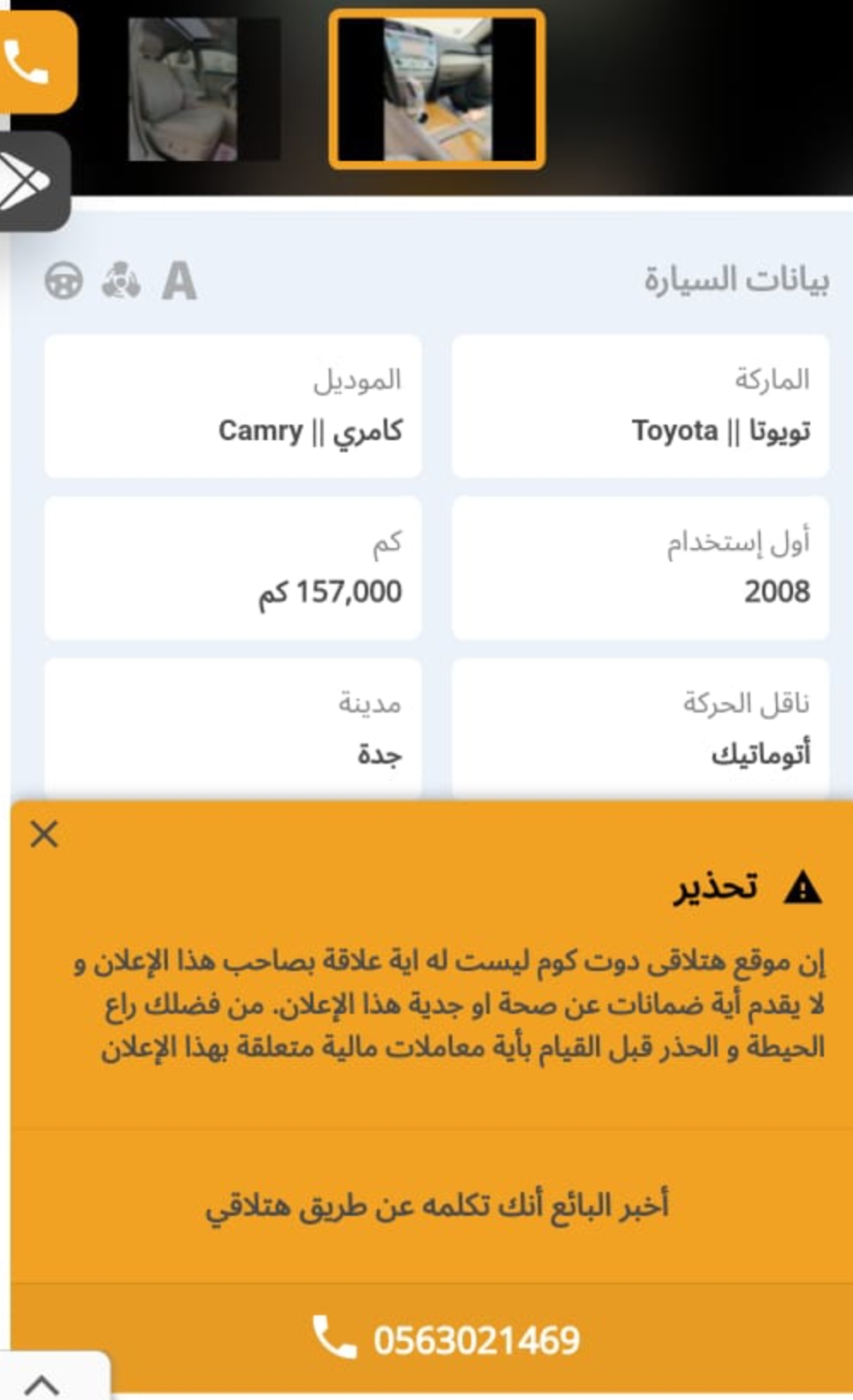Call the seller at 0563021469

447,1338
